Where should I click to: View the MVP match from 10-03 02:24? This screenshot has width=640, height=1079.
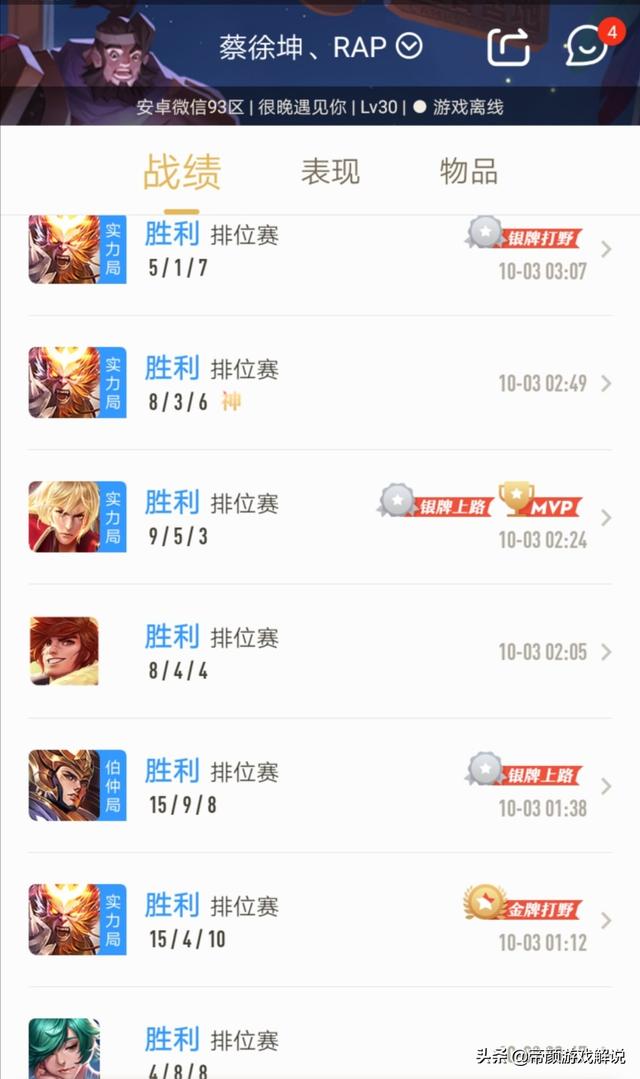pyautogui.click(x=320, y=517)
